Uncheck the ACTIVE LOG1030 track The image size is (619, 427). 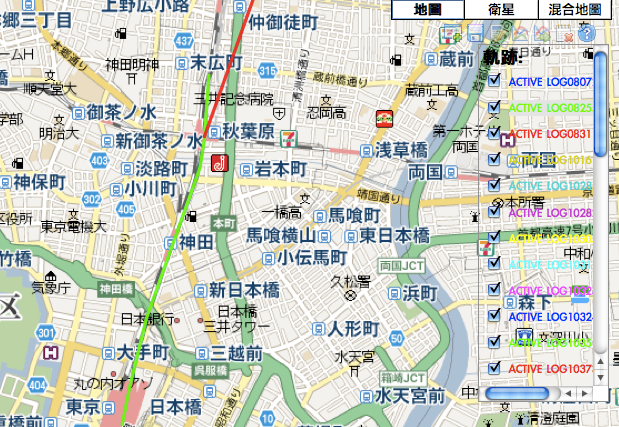click(494, 237)
